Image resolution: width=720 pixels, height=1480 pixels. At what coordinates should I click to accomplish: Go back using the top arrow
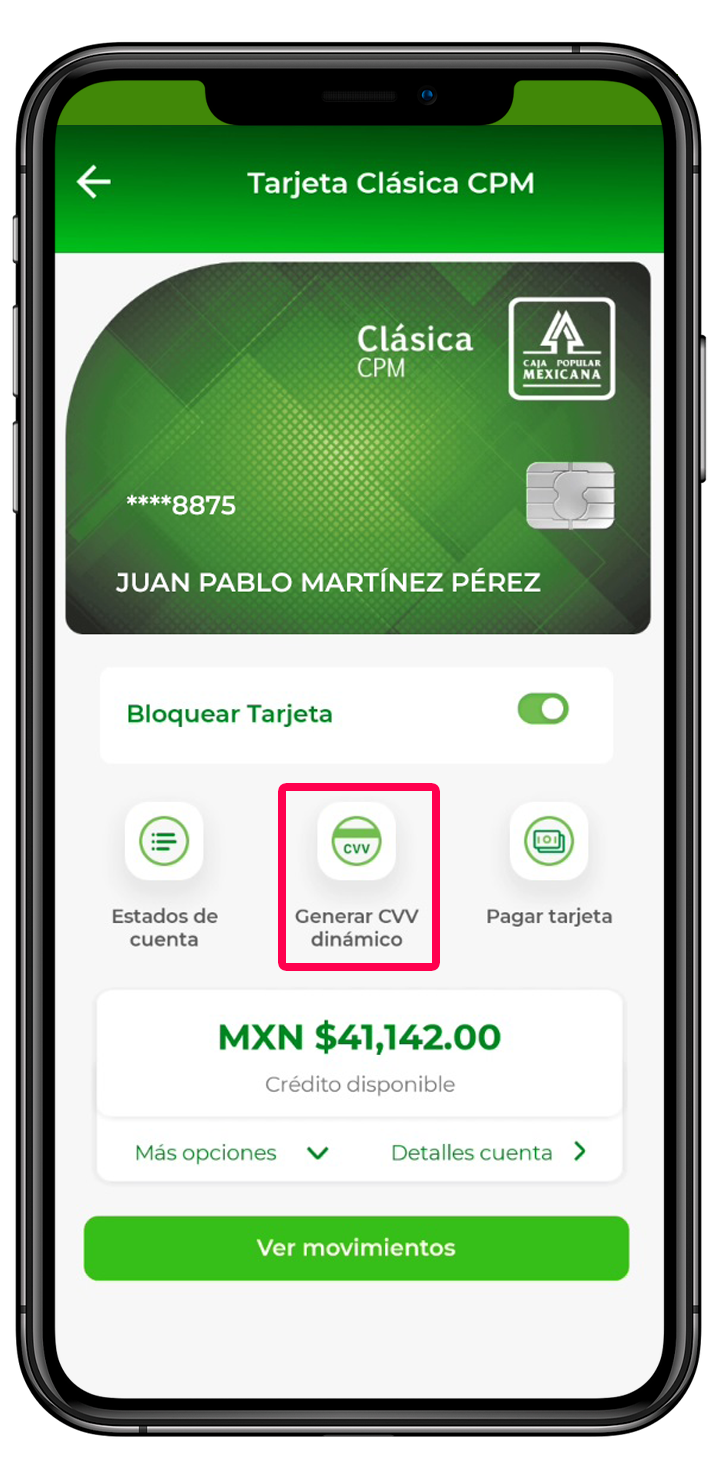point(94,182)
